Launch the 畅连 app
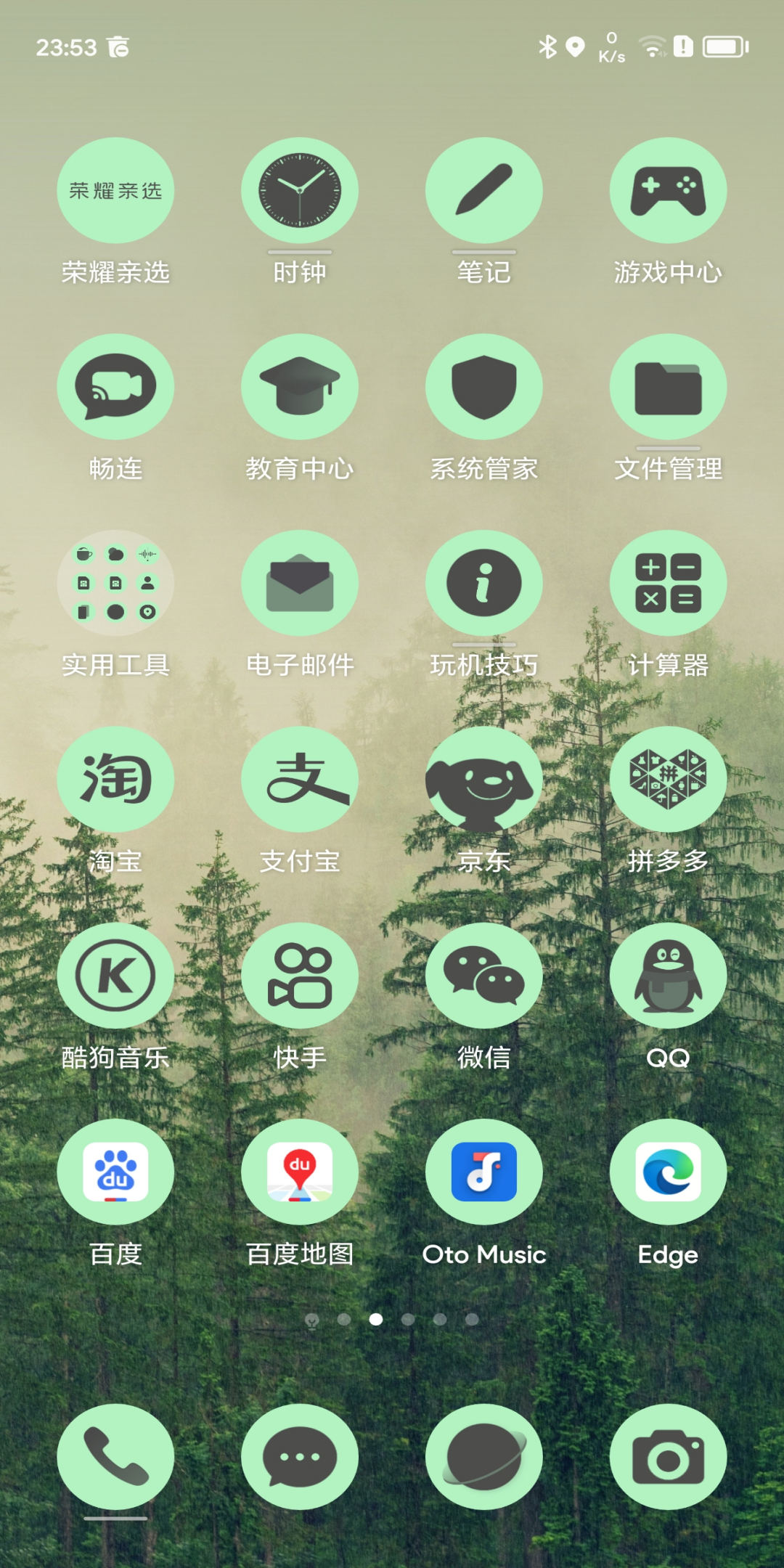 click(x=115, y=387)
